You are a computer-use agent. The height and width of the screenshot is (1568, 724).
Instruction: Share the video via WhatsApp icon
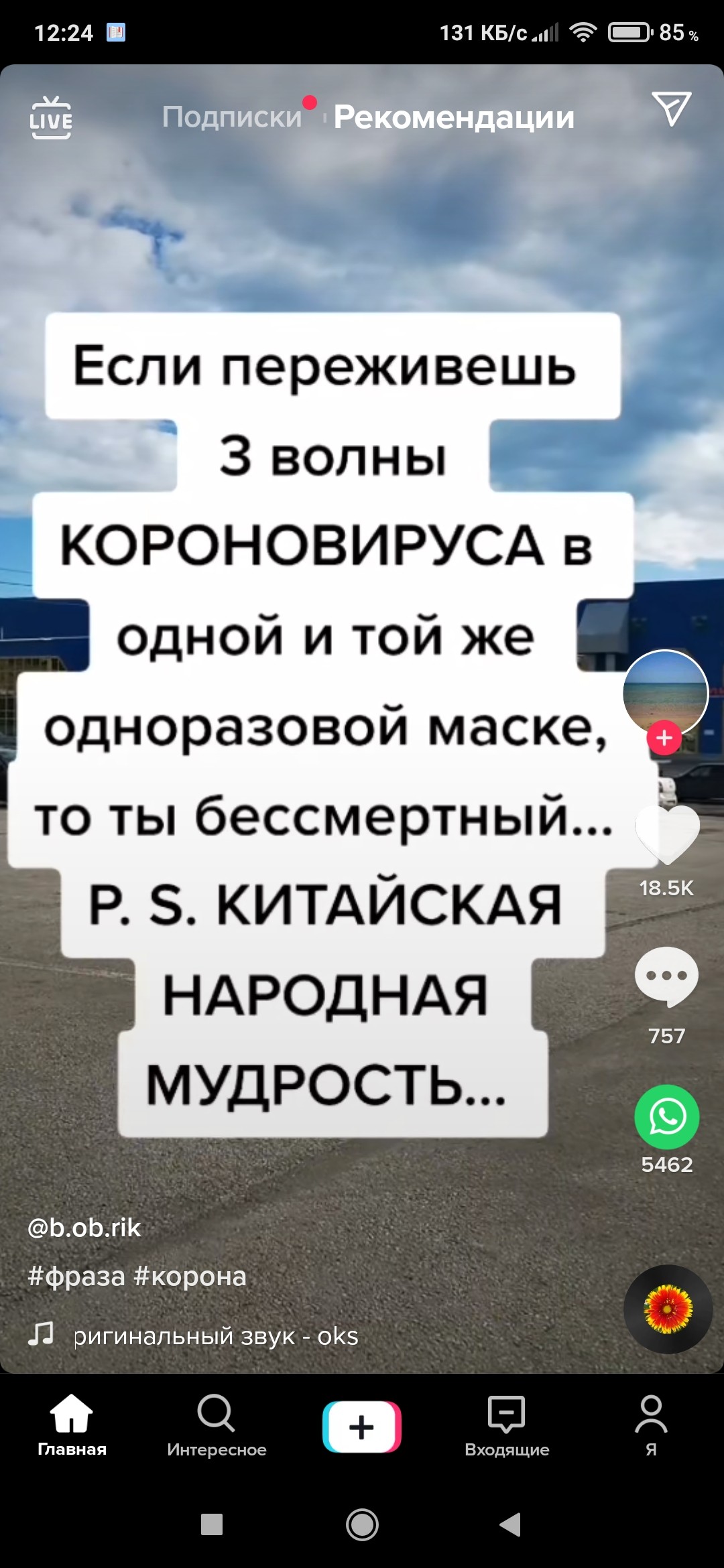click(667, 1117)
